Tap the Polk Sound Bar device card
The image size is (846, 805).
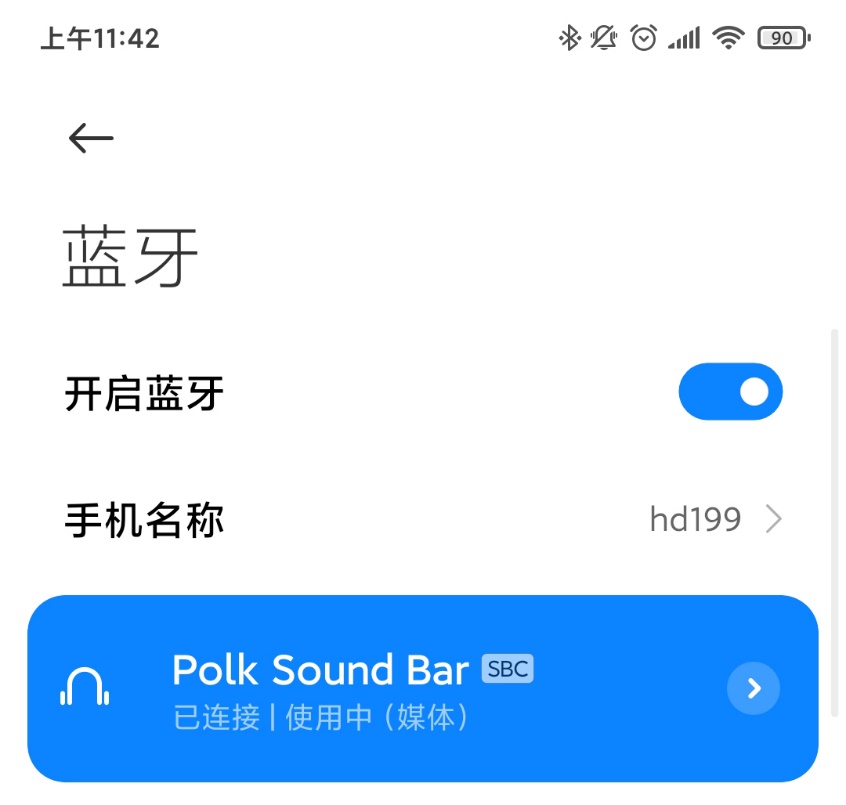coord(400,688)
